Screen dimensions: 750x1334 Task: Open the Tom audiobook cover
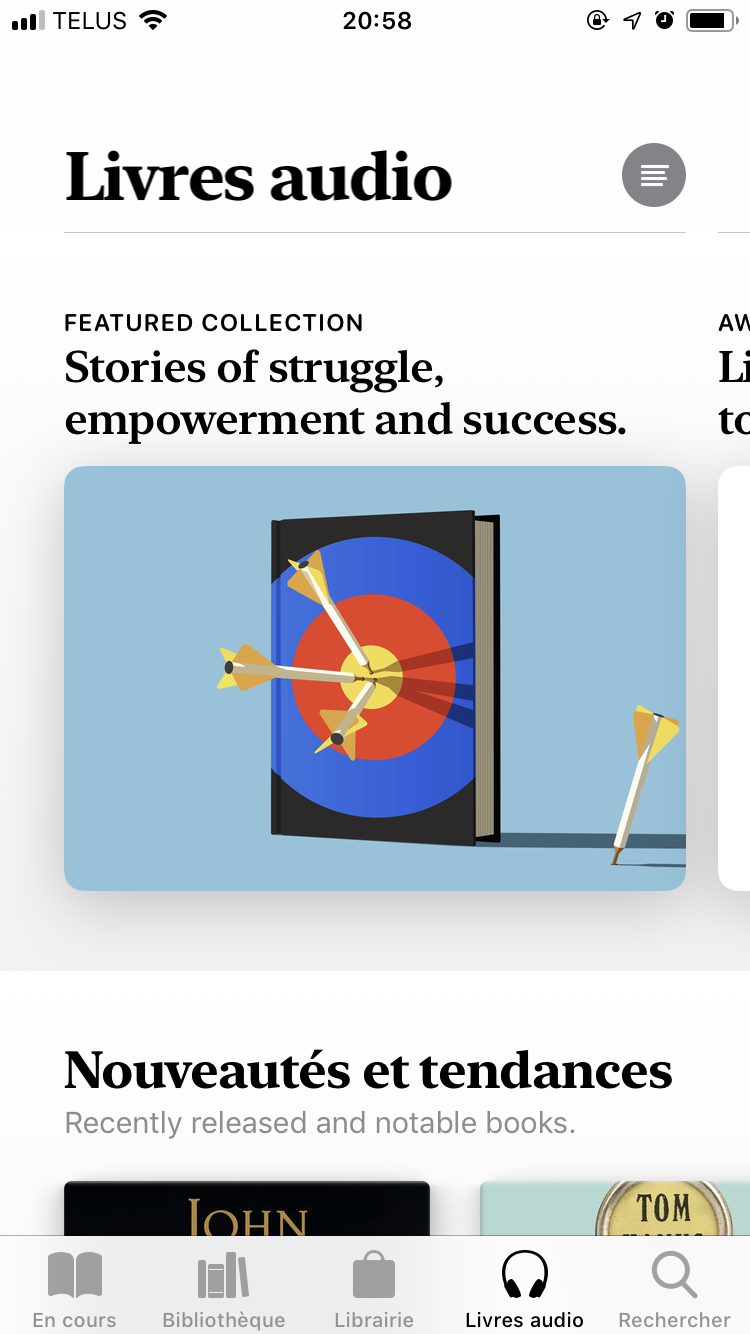[615, 1209]
